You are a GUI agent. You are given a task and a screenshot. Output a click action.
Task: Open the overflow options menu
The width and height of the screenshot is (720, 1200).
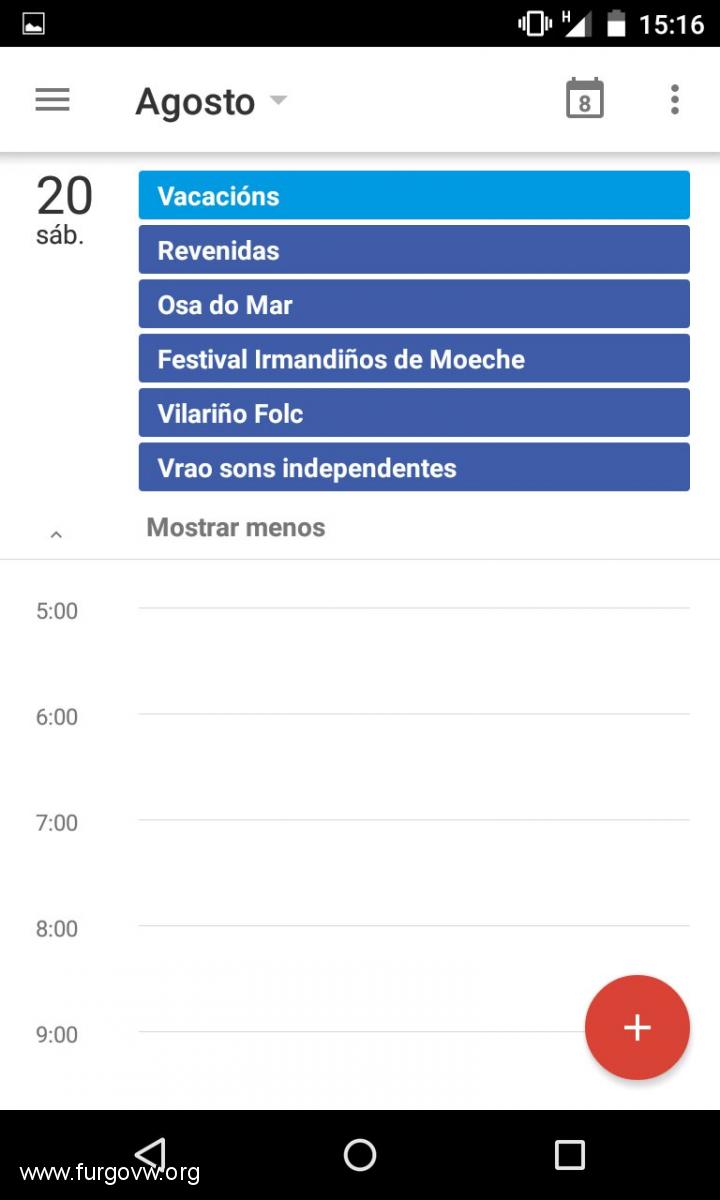click(675, 100)
